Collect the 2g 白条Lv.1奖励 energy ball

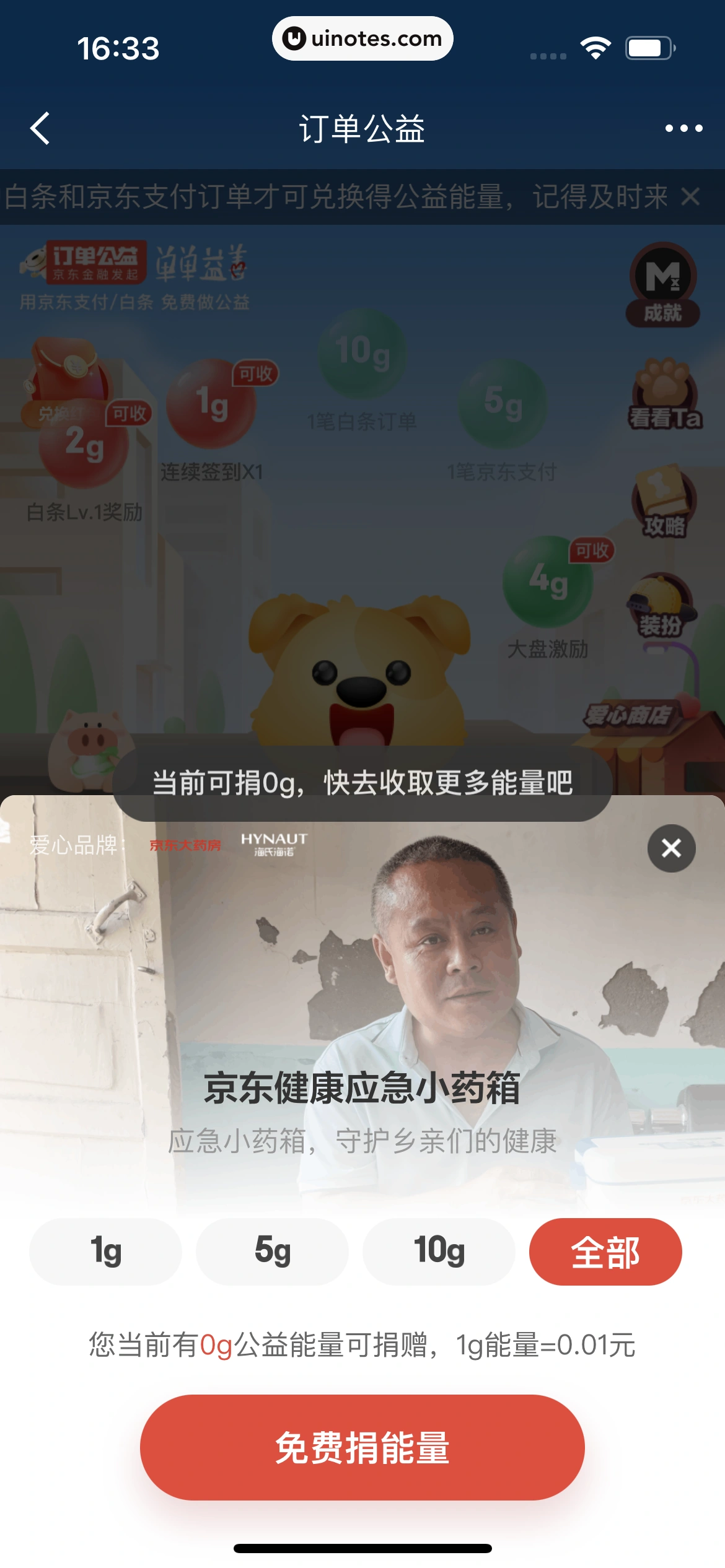tap(84, 443)
